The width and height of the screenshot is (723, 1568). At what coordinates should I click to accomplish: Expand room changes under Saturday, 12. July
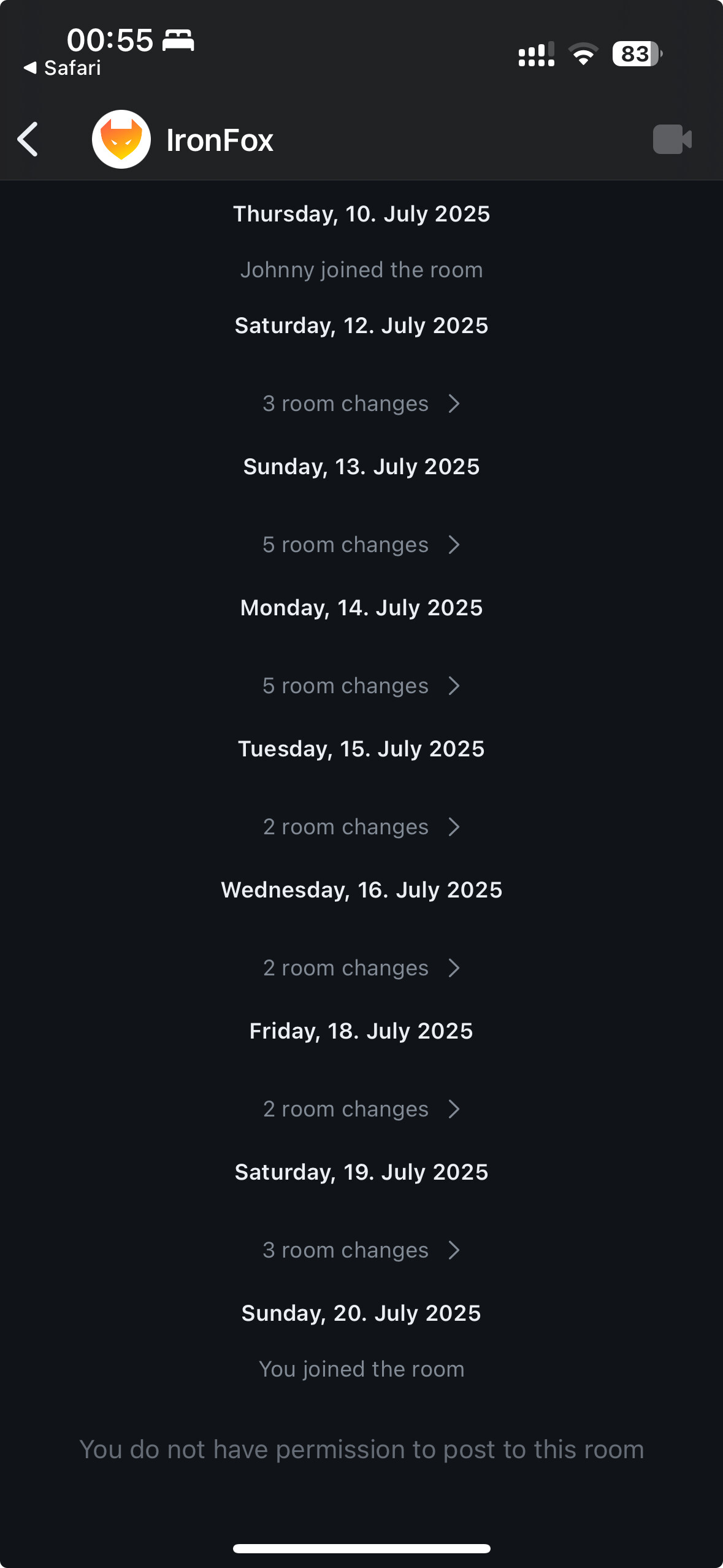361,404
